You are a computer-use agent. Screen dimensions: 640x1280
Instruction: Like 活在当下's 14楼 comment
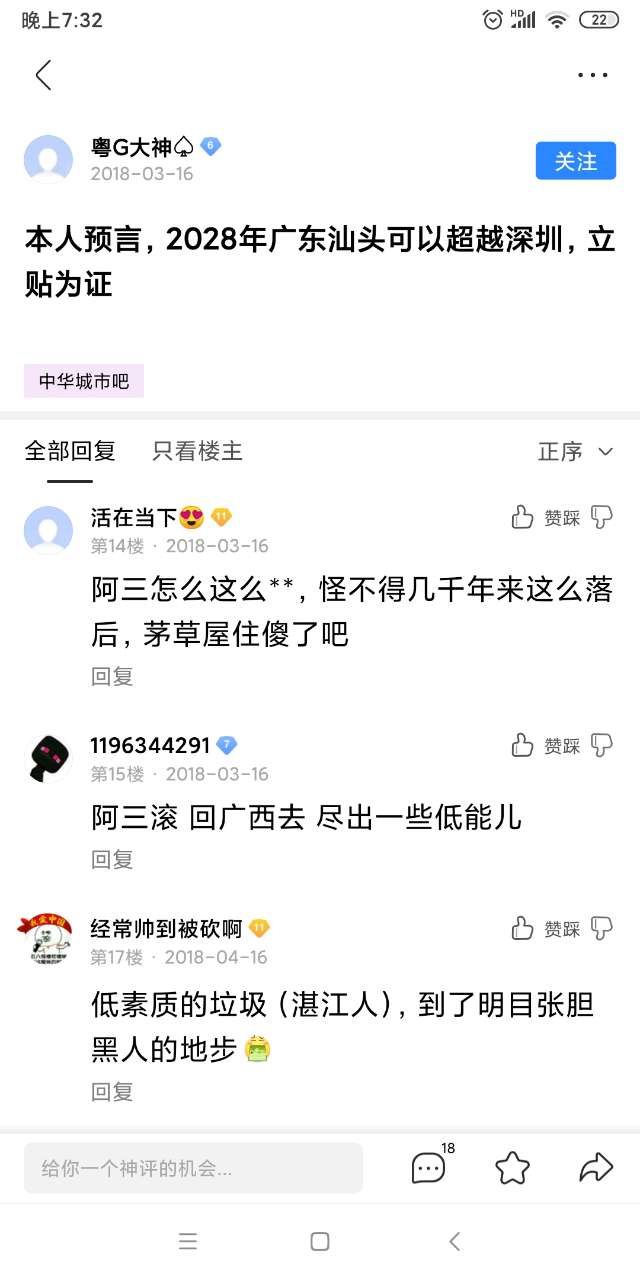523,517
